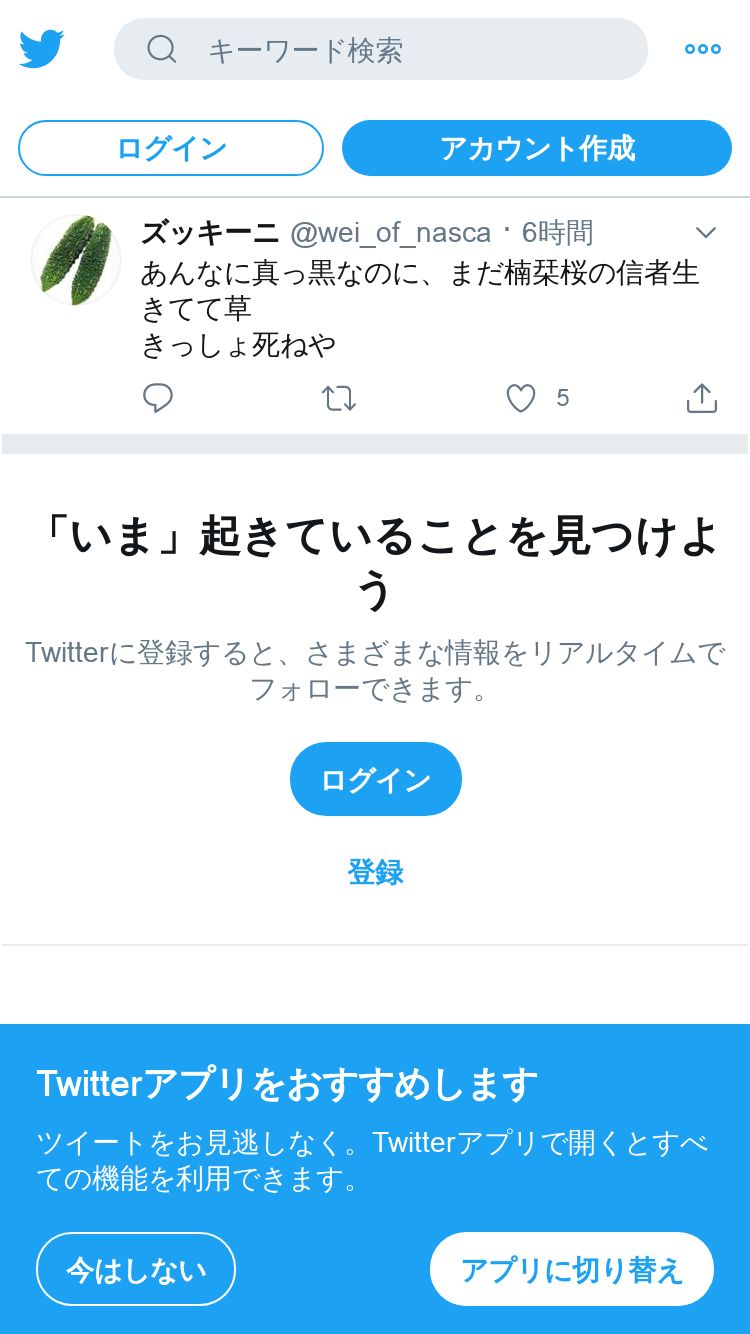Image resolution: width=750 pixels, height=1334 pixels.
Task: Open ズッキーニ's profile picture
Action: pos(76,259)
